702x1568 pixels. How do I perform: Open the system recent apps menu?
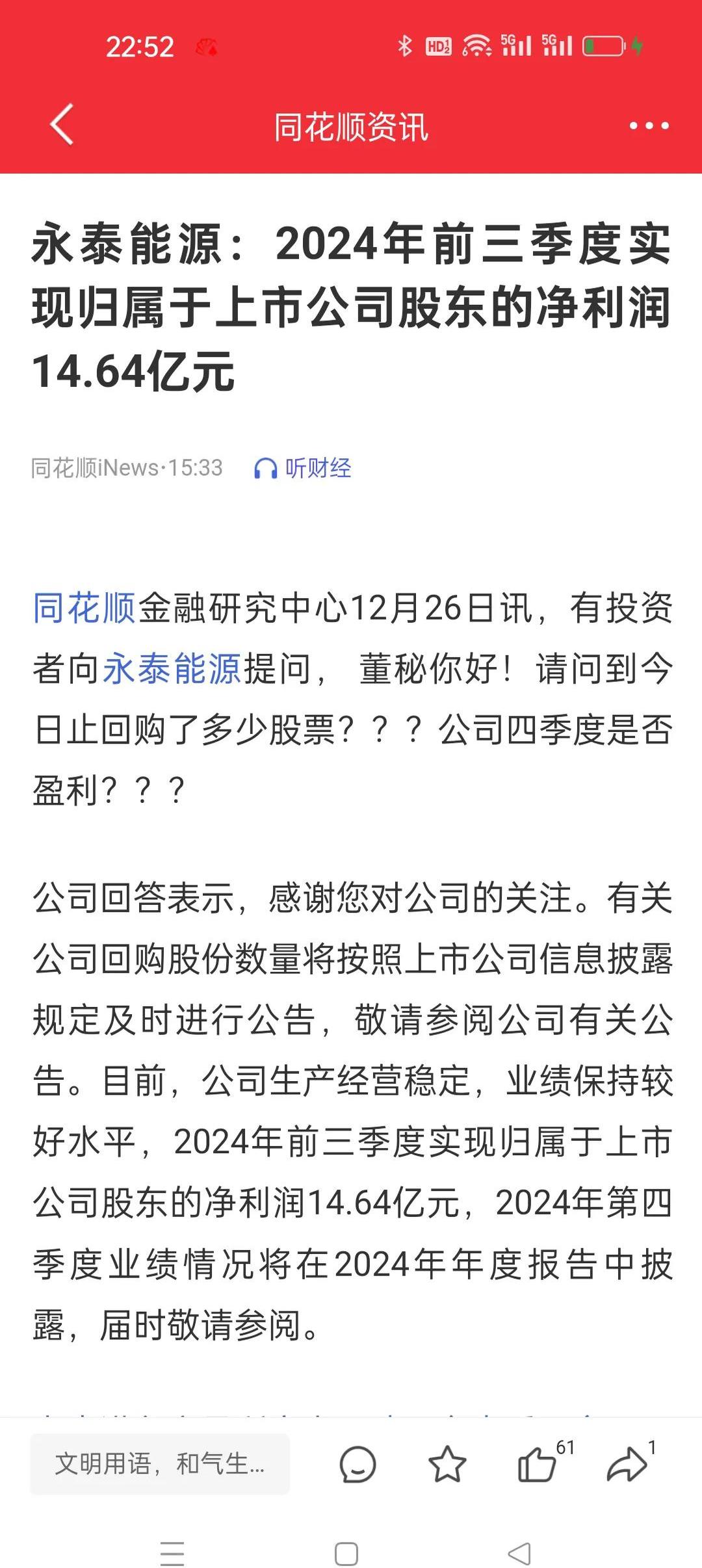[172, 1554]
